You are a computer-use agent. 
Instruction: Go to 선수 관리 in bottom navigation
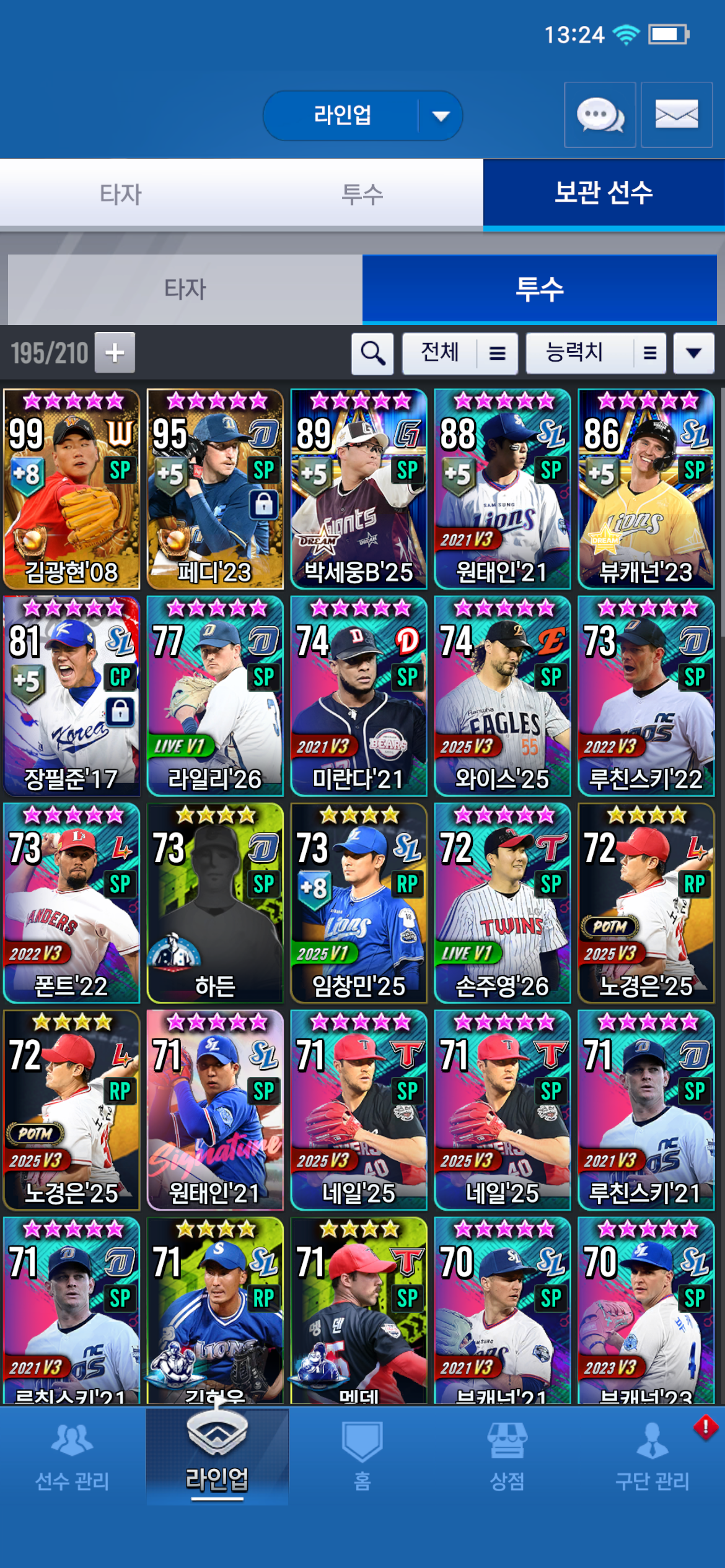click(72, 1457)
